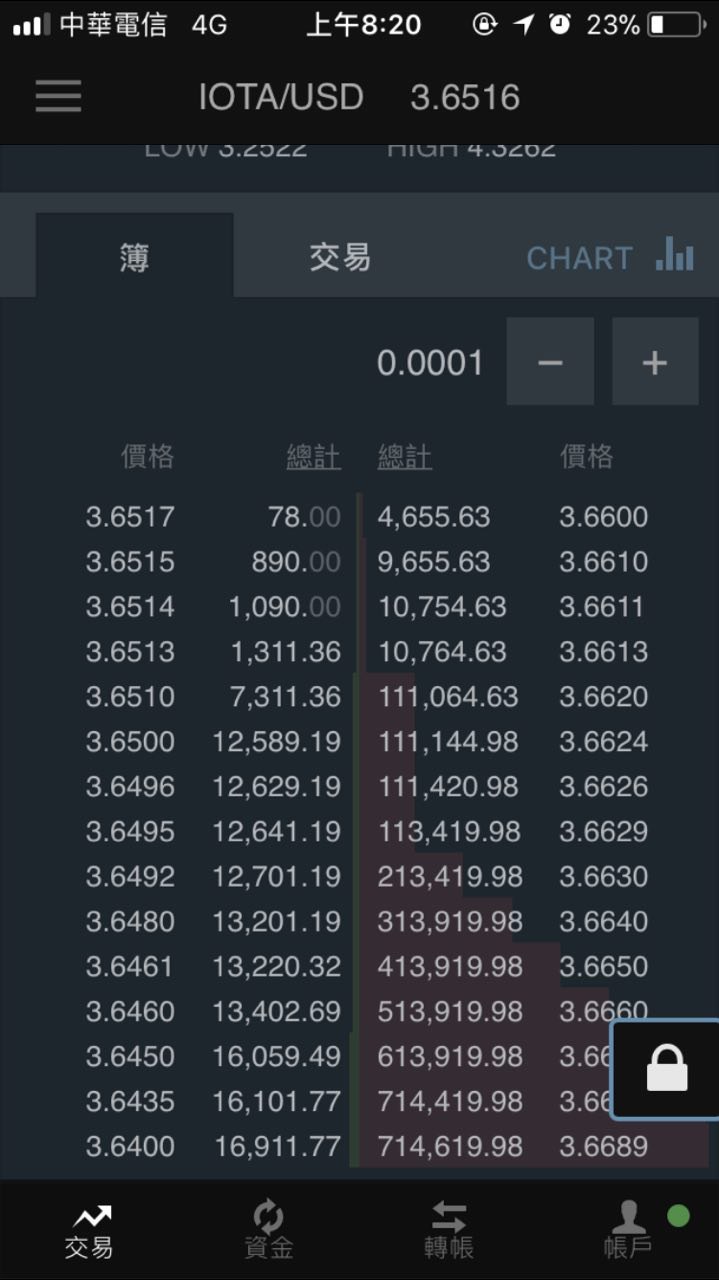Viewport: 719px width, 1280px height.
Task: Select 交易 in the bottom navigation
Action: click(x=89, y=1230)
